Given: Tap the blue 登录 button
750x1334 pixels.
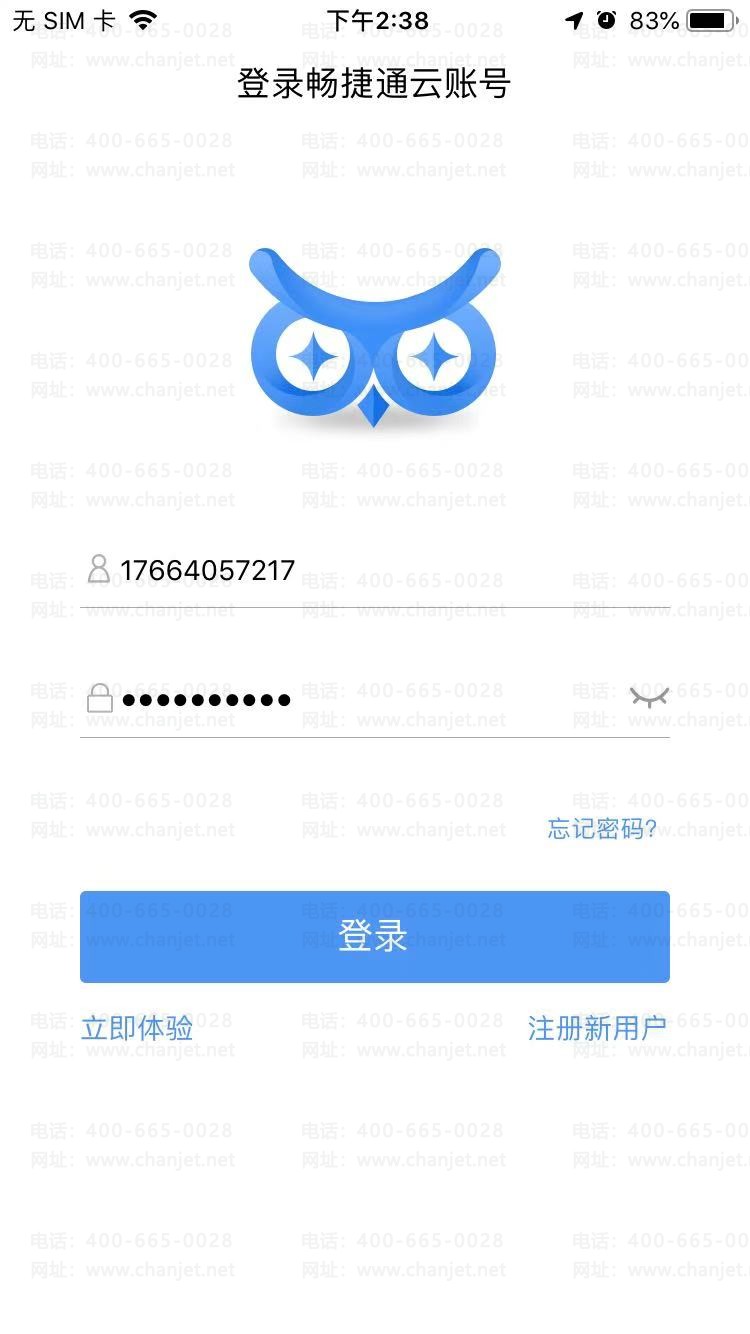Looking at the screenshot, I should pyautogui.click(x=374, y=937).
